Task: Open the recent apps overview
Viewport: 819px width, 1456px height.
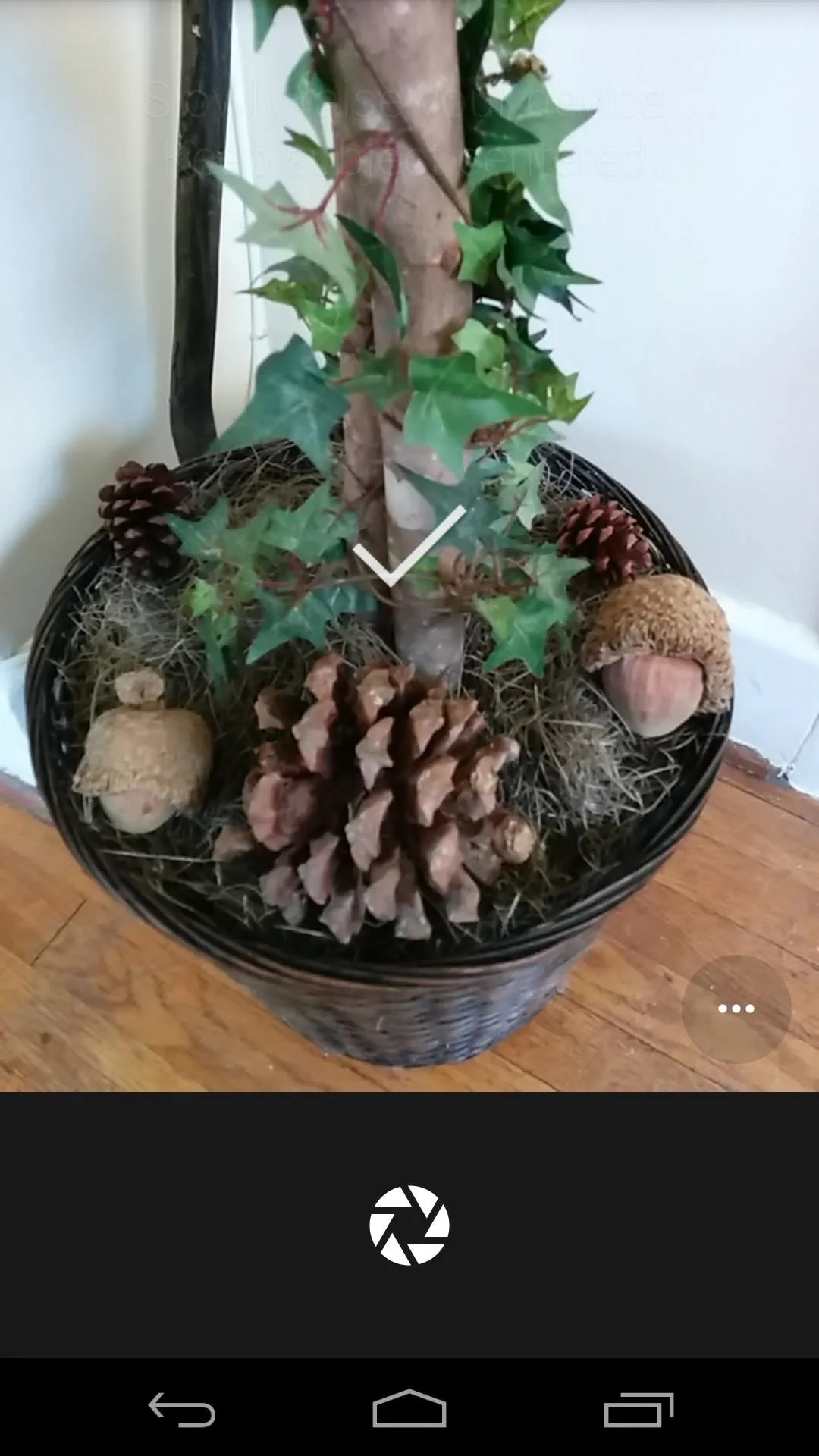Action: pos(639,1410)
